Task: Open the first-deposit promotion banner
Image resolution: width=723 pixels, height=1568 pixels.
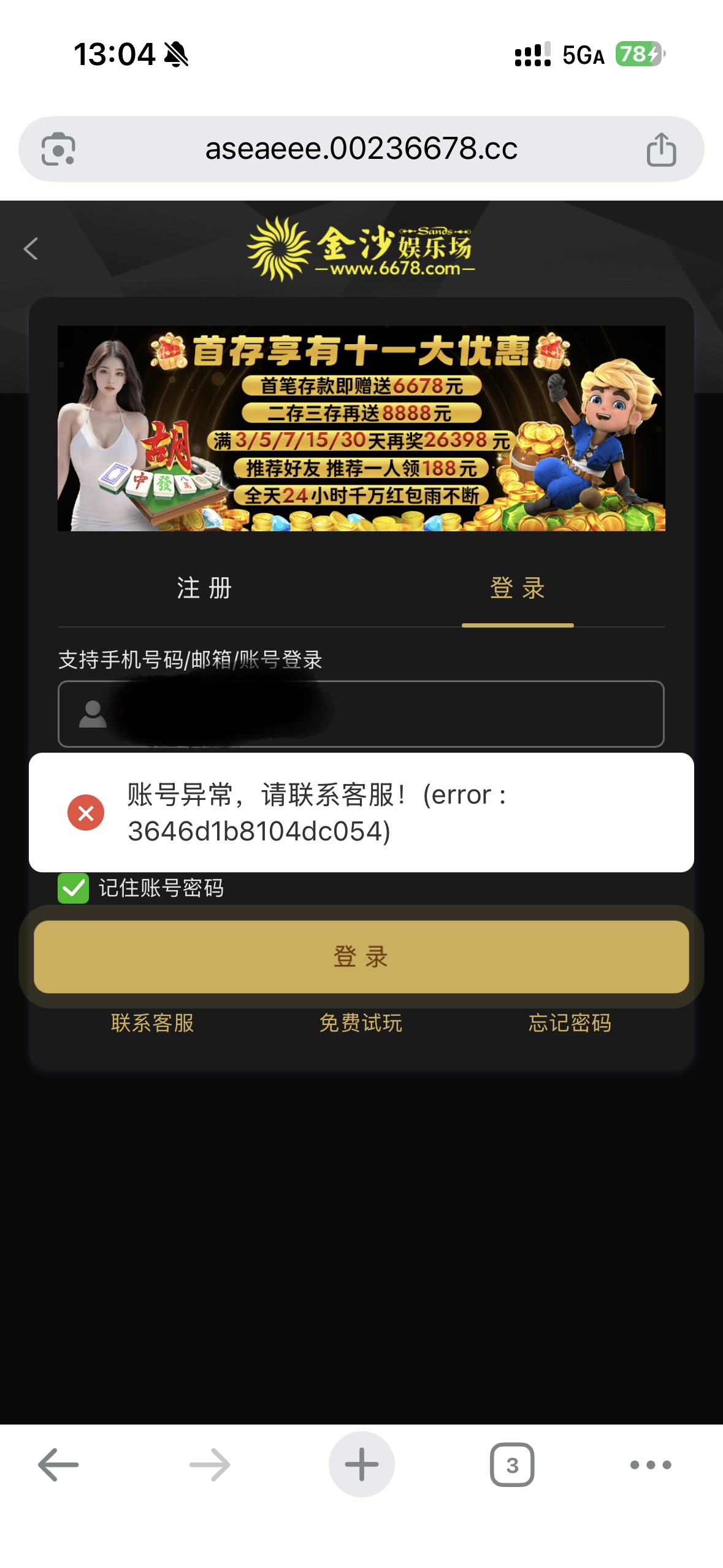Action: click(361, 428)
